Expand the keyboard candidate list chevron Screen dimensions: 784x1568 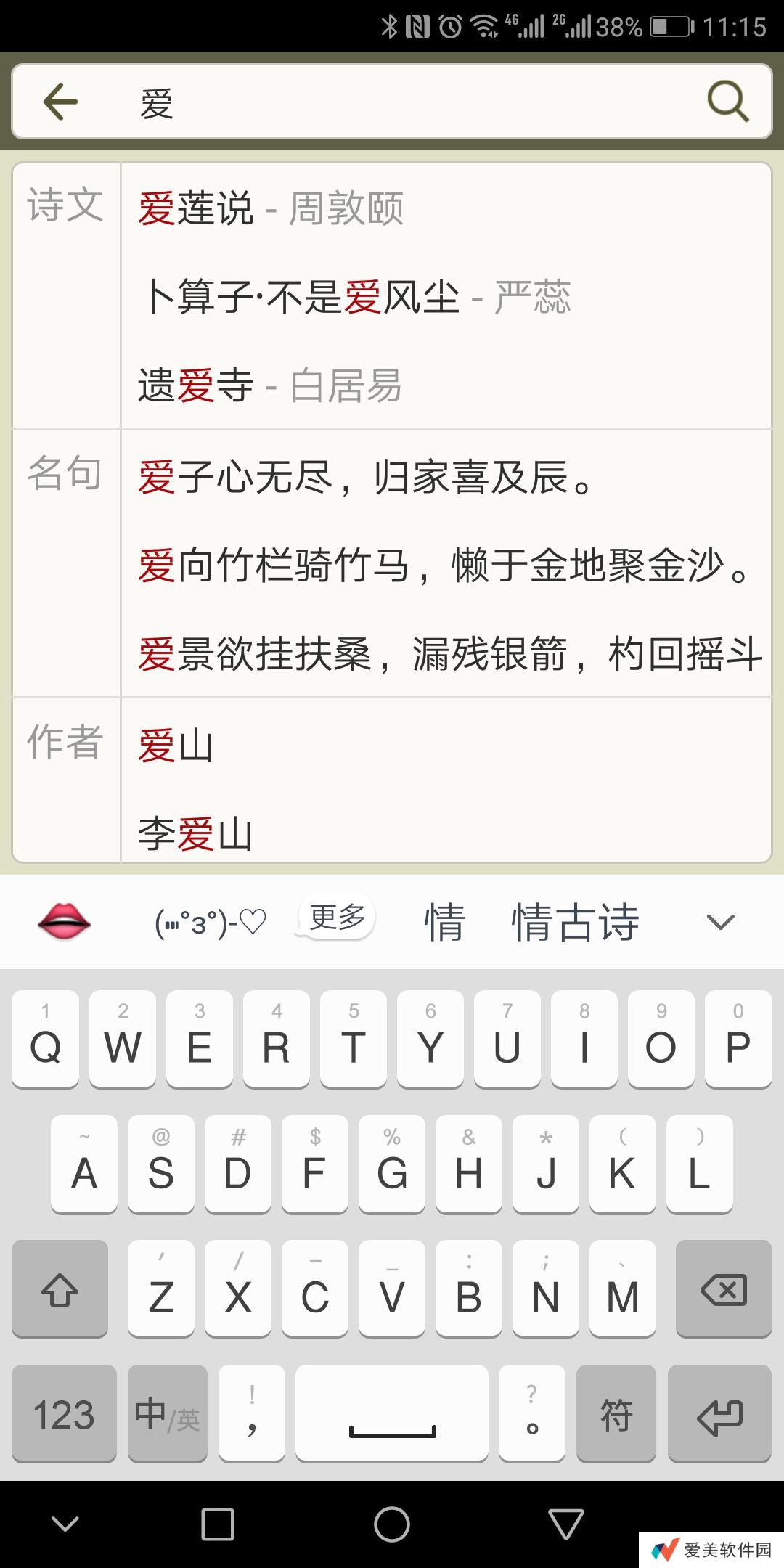[x=720, y=923]
